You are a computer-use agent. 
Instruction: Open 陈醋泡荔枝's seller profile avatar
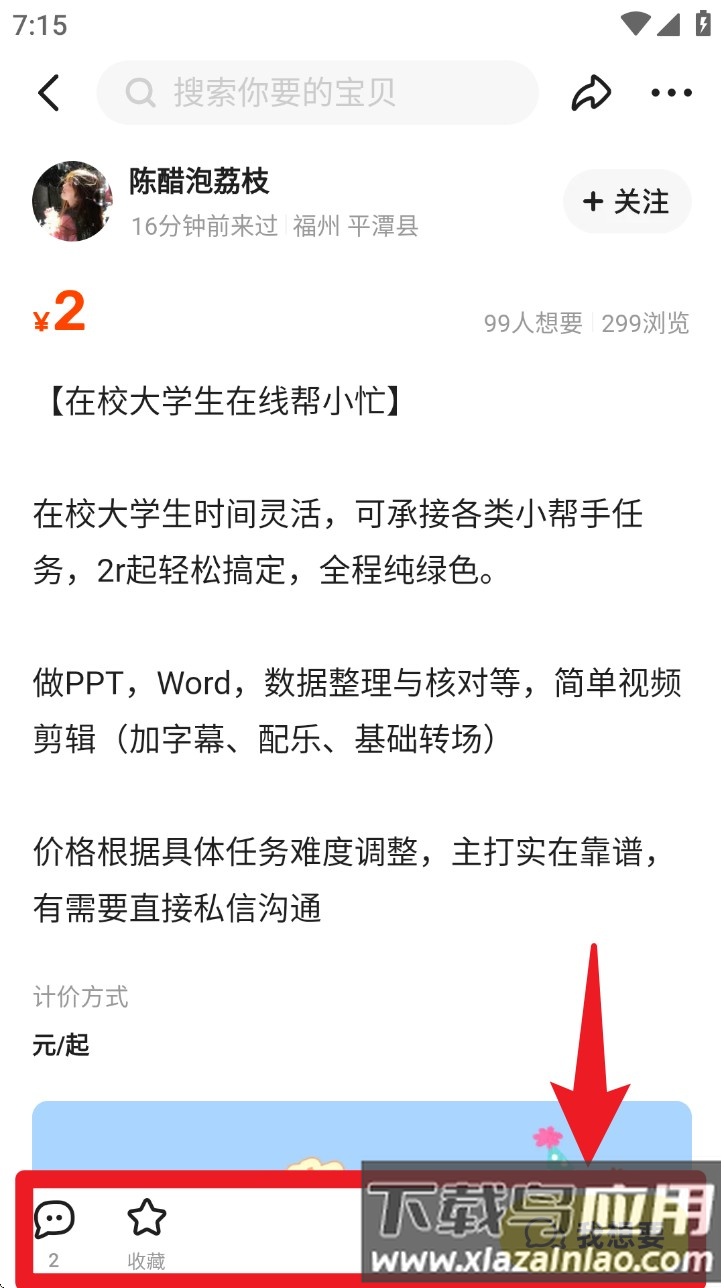(72, 201)
